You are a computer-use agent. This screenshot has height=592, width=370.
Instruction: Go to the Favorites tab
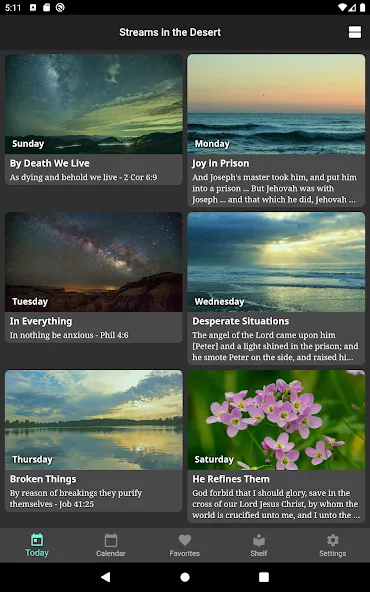pyautogui.click(x=185, y=545)
